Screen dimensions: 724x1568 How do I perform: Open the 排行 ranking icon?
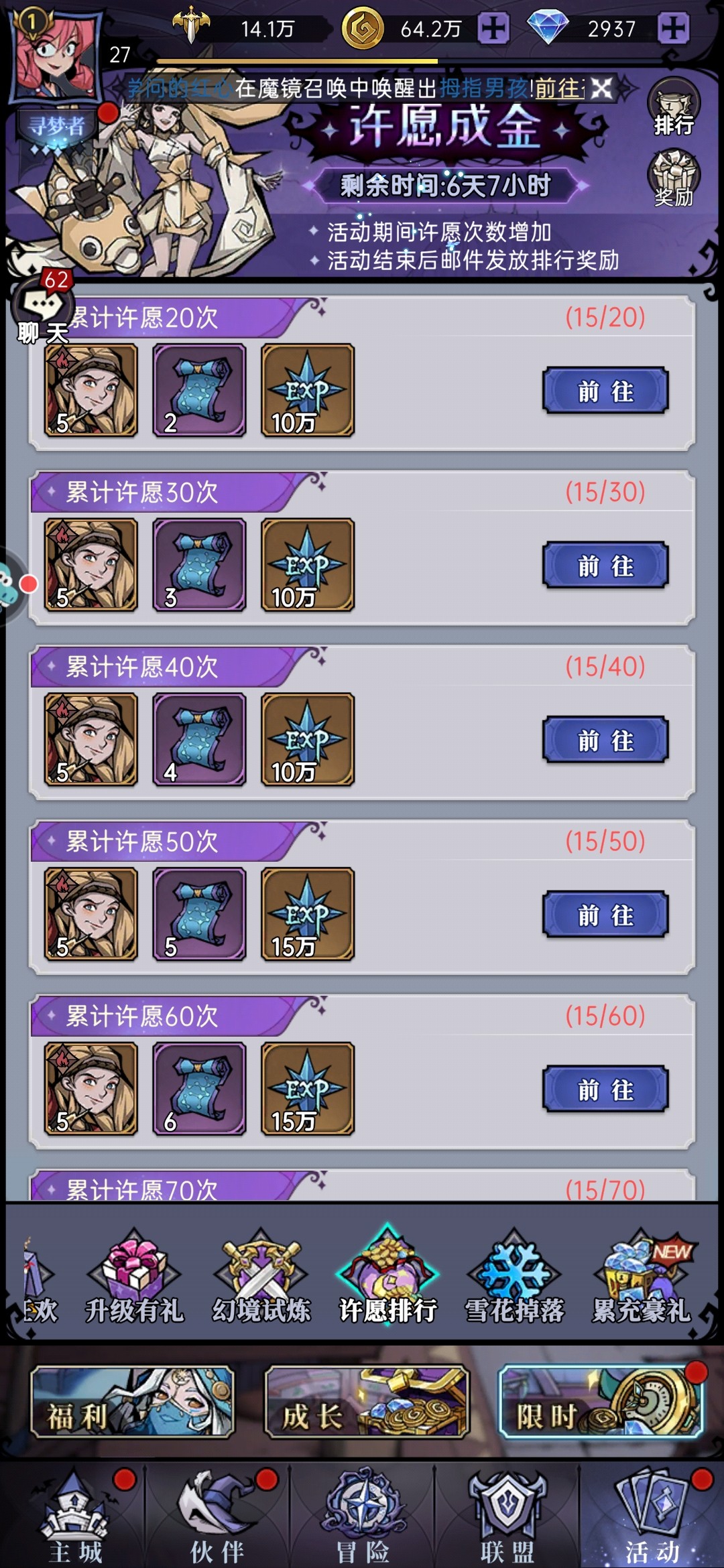(x=673, y=109)
